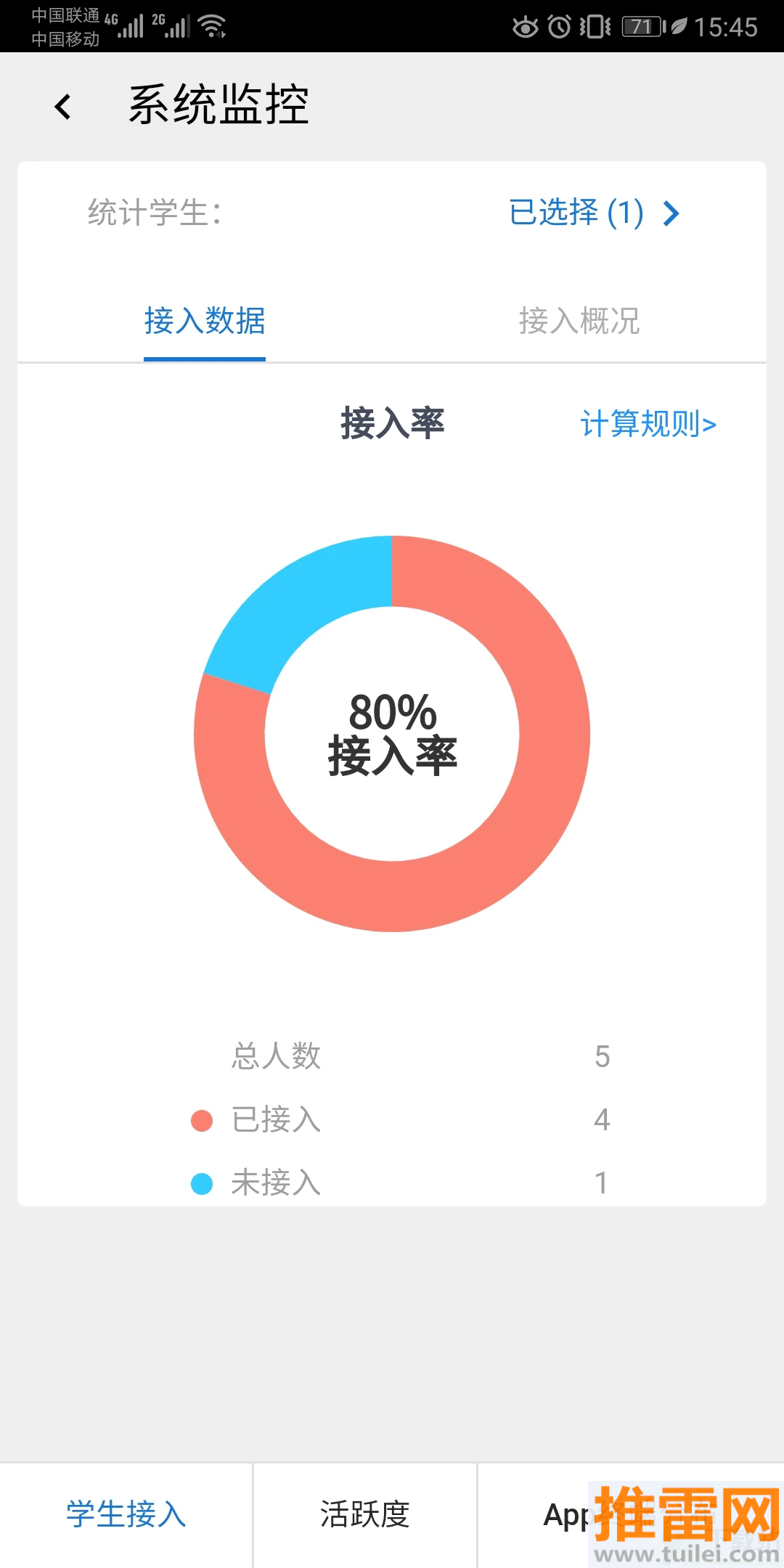Select the 活跃度 bottom tab
Viewport: 784px width, 1568px height.
(x=365, y=1514)
